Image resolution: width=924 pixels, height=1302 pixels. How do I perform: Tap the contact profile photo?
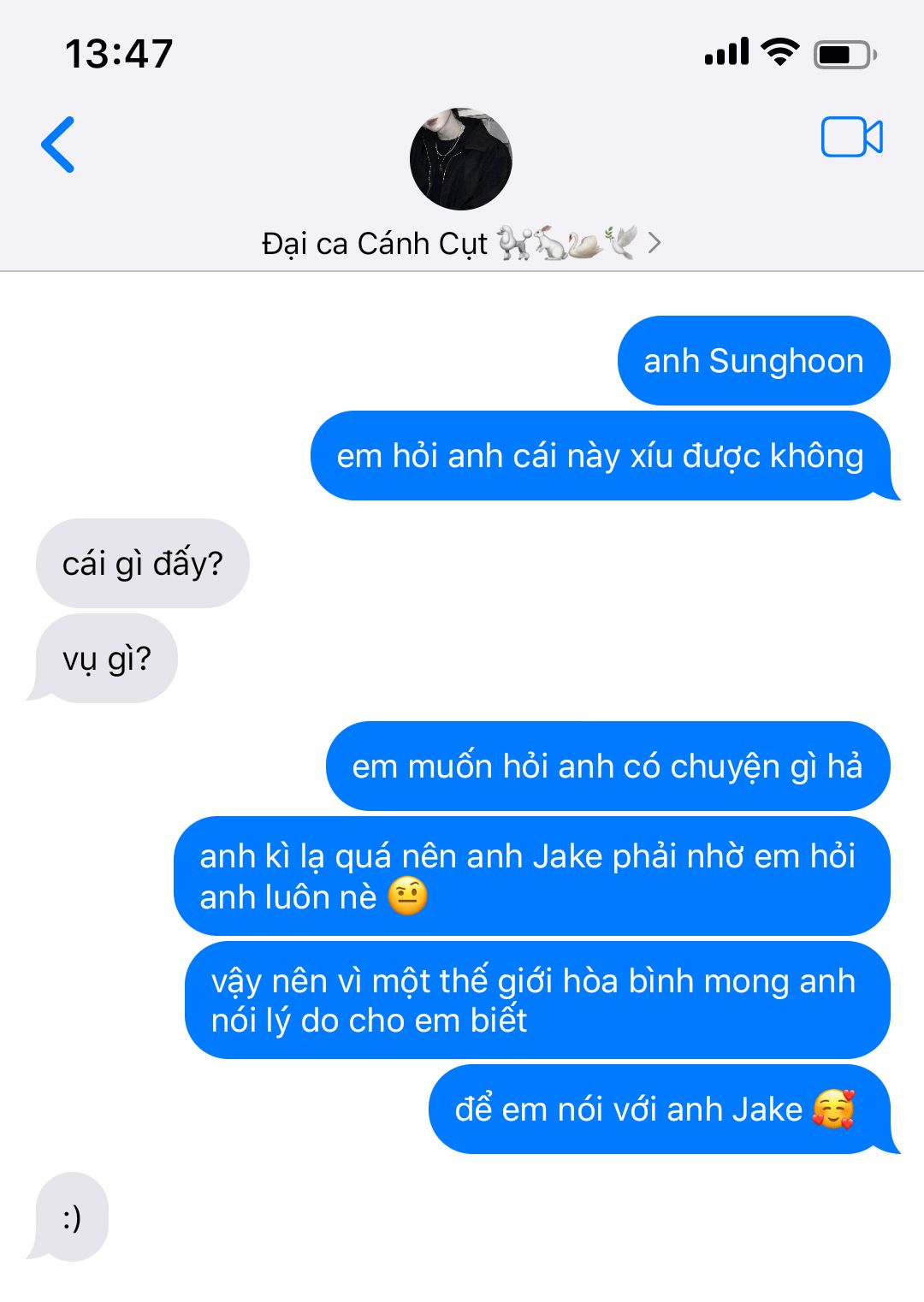coord(461,159)
